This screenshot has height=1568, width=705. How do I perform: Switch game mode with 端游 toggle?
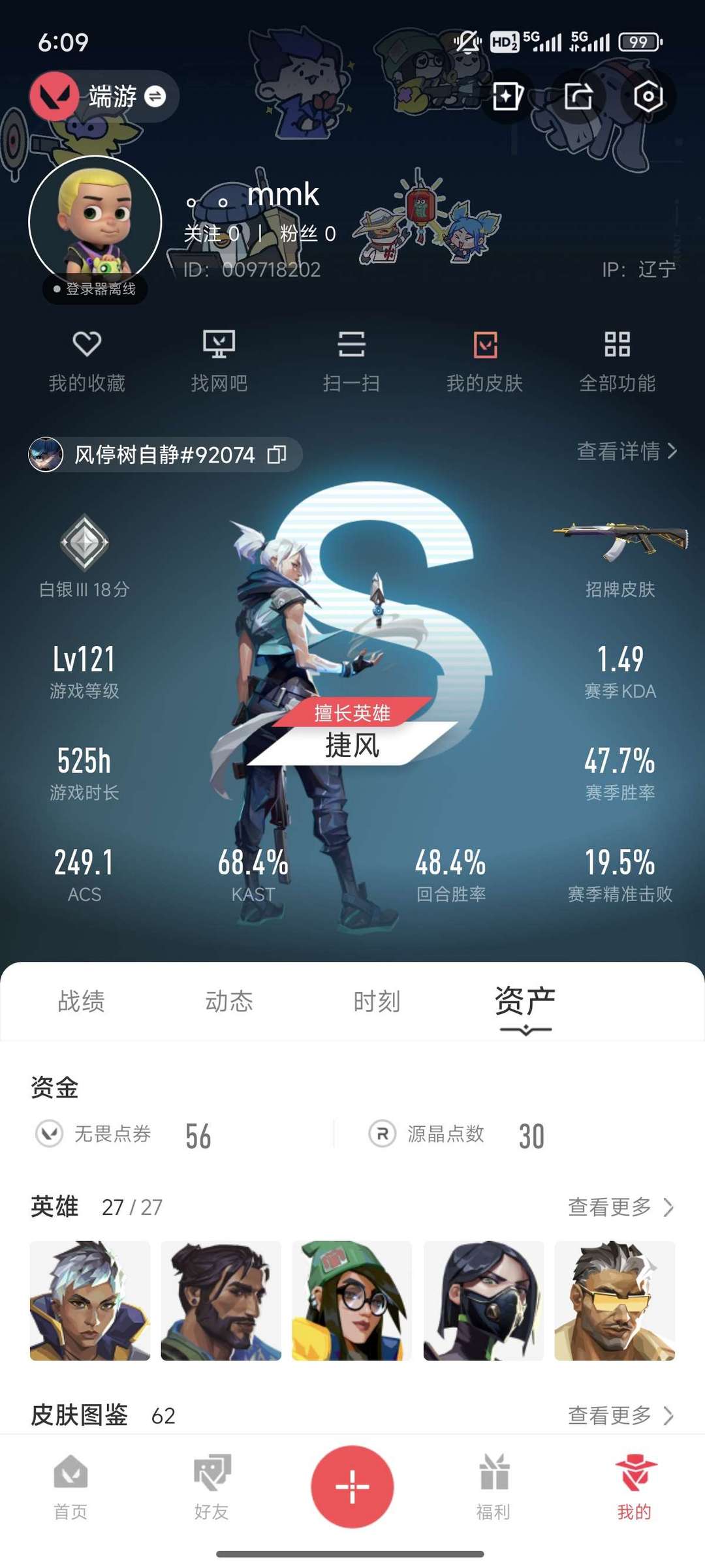coord(104,97)
